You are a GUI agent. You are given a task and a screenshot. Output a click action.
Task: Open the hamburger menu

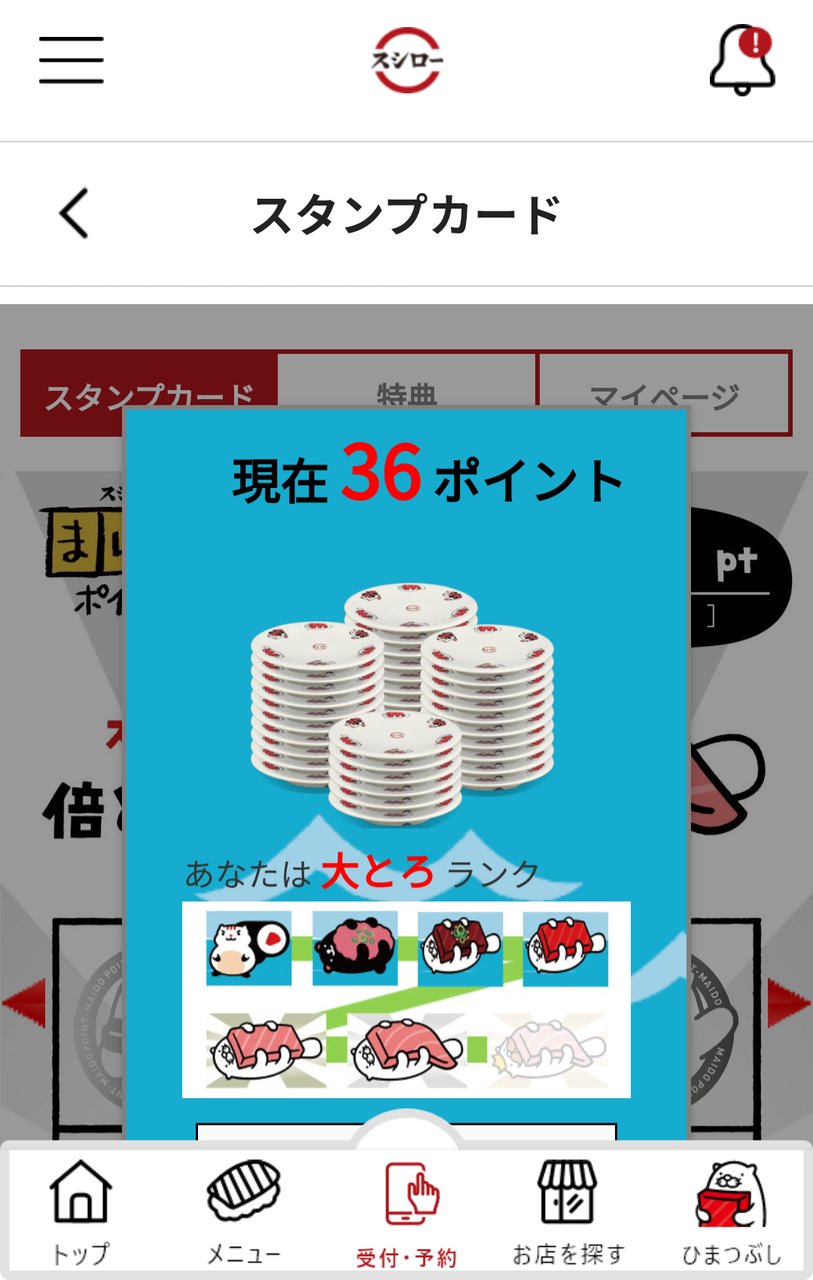point(70,60)
